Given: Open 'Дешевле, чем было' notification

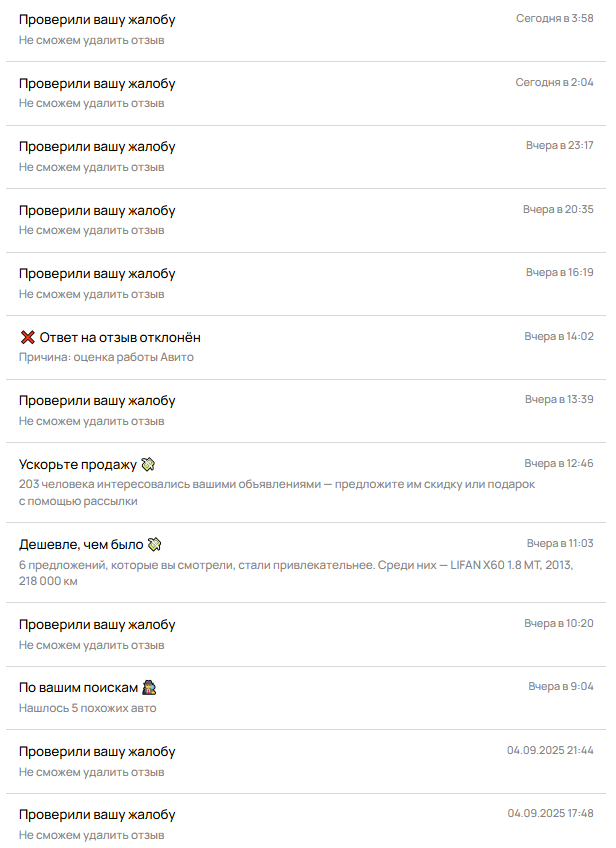Looking at the screenshot, I should pyautogui.click(x=82, y=545).
